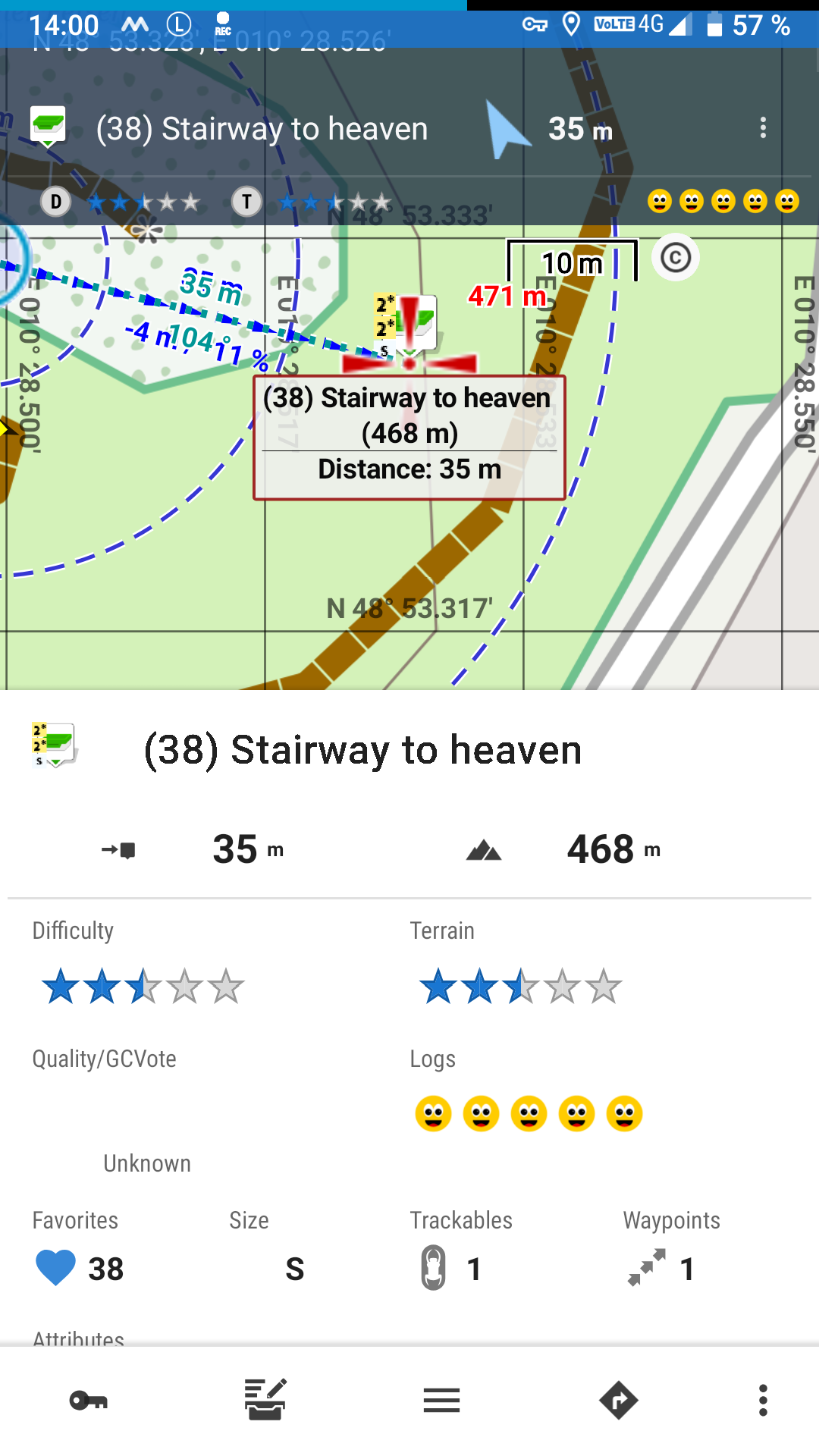Show the cache hint via key icon
The width and height of the screenshot is (819, 1456).
coord(88,1400)
